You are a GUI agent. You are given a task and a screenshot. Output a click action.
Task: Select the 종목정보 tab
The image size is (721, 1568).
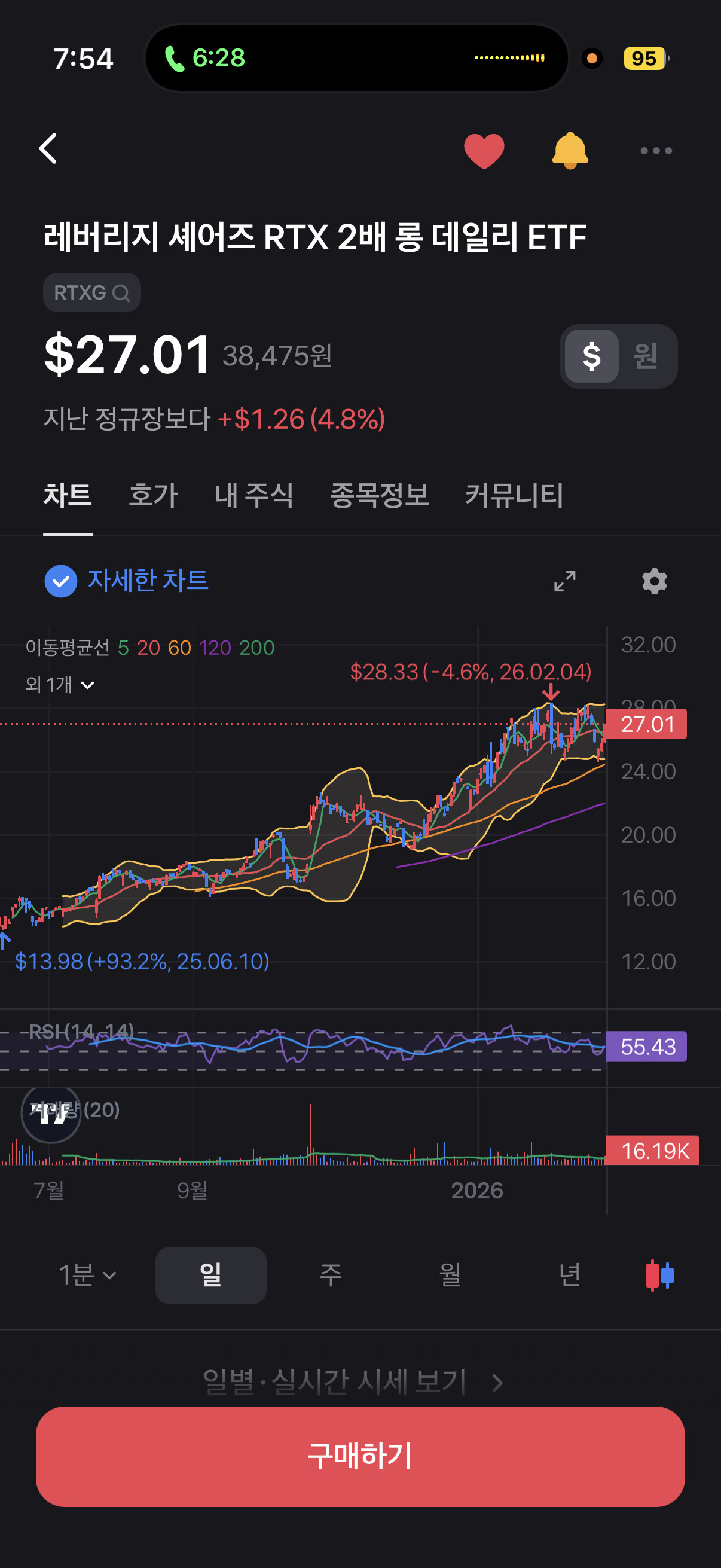pos(379,495)
